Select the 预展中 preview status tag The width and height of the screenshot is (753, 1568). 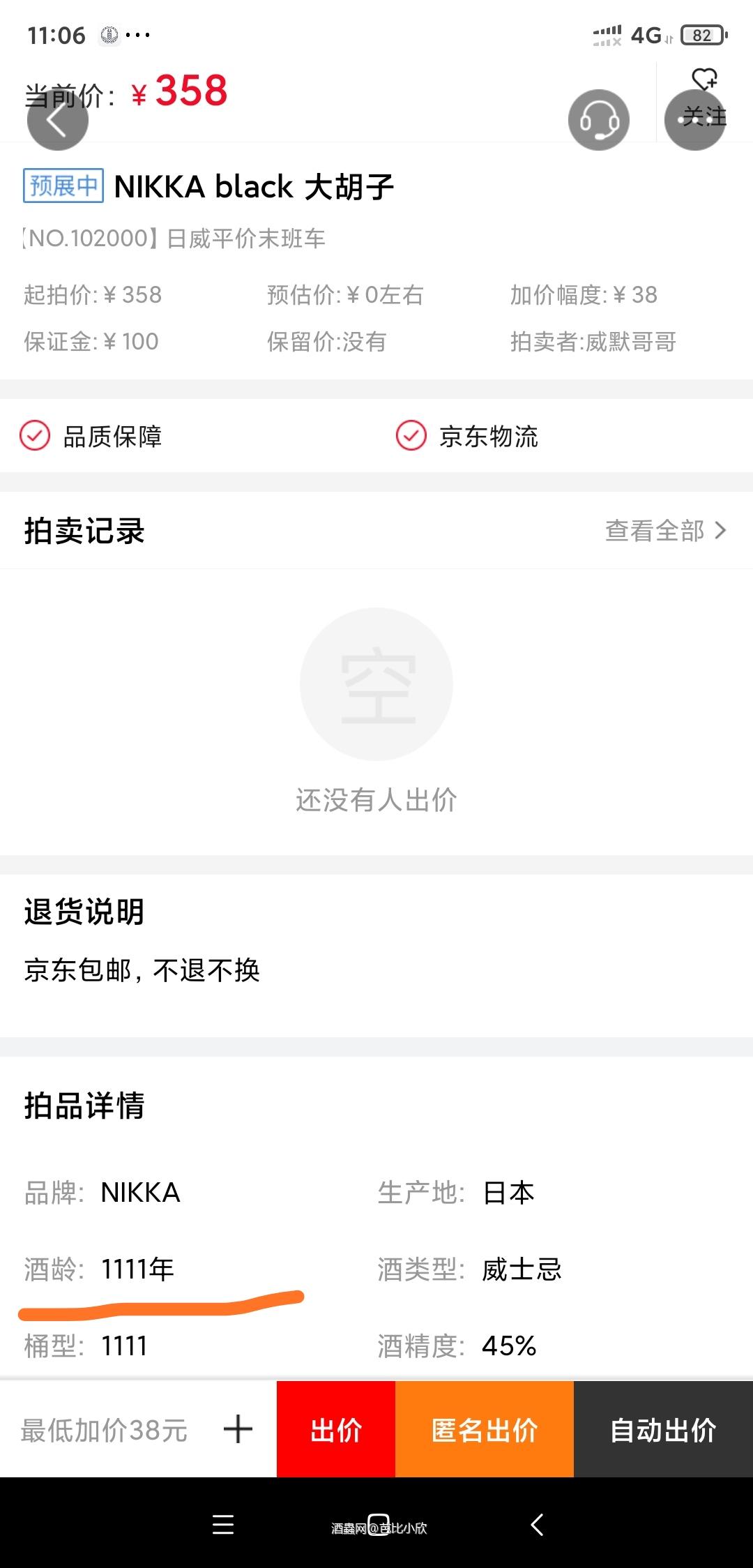tap(62, 186)
